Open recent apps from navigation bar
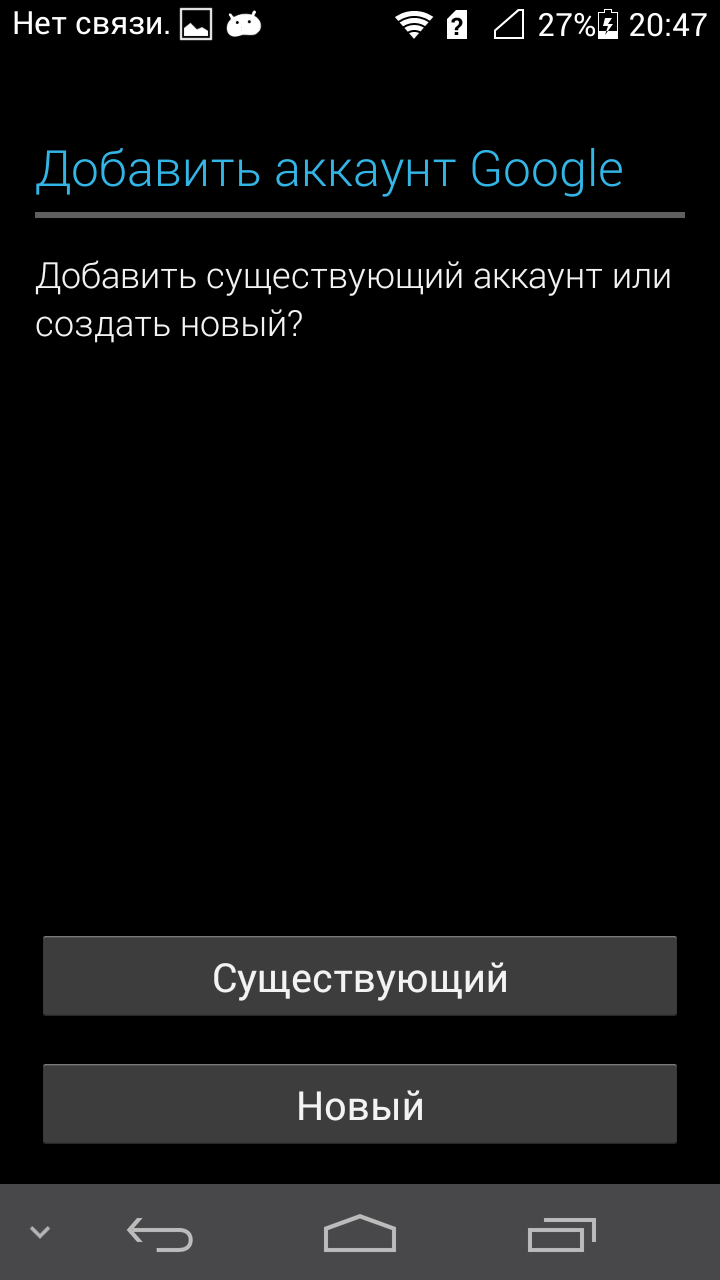720x1280 pixels. pyautogui.click(x=561, y=1234)
